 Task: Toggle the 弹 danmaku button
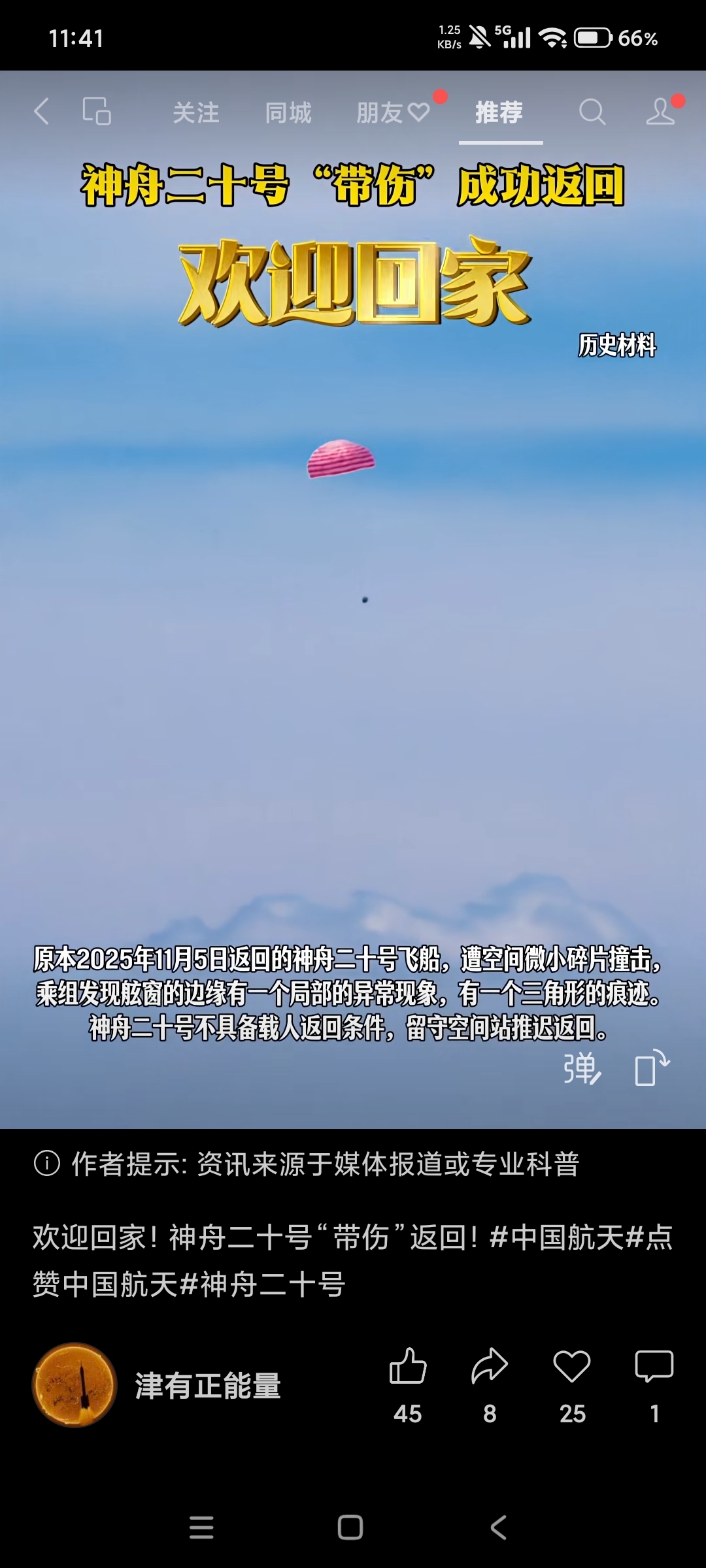tap(582, 1070)
